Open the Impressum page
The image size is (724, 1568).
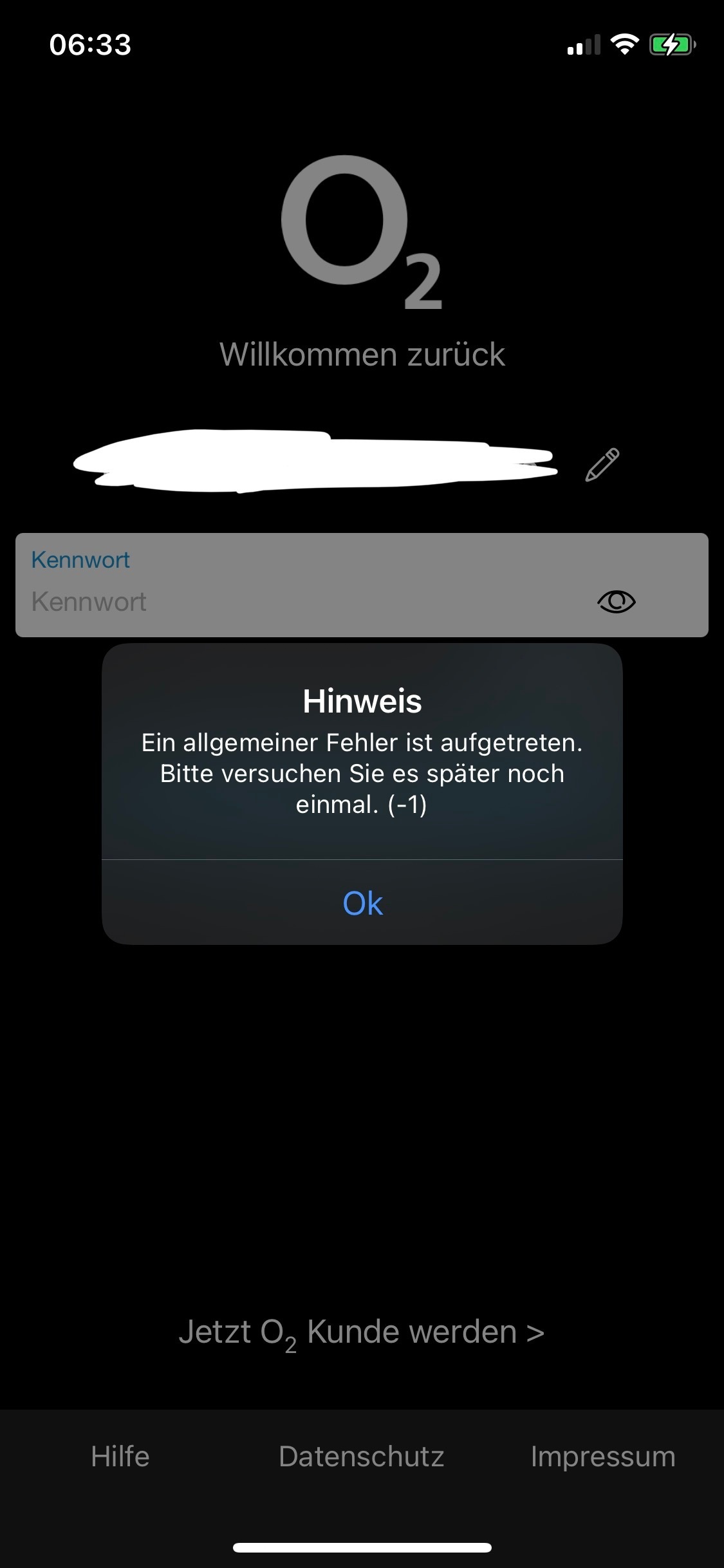[x=603, y=1457]
